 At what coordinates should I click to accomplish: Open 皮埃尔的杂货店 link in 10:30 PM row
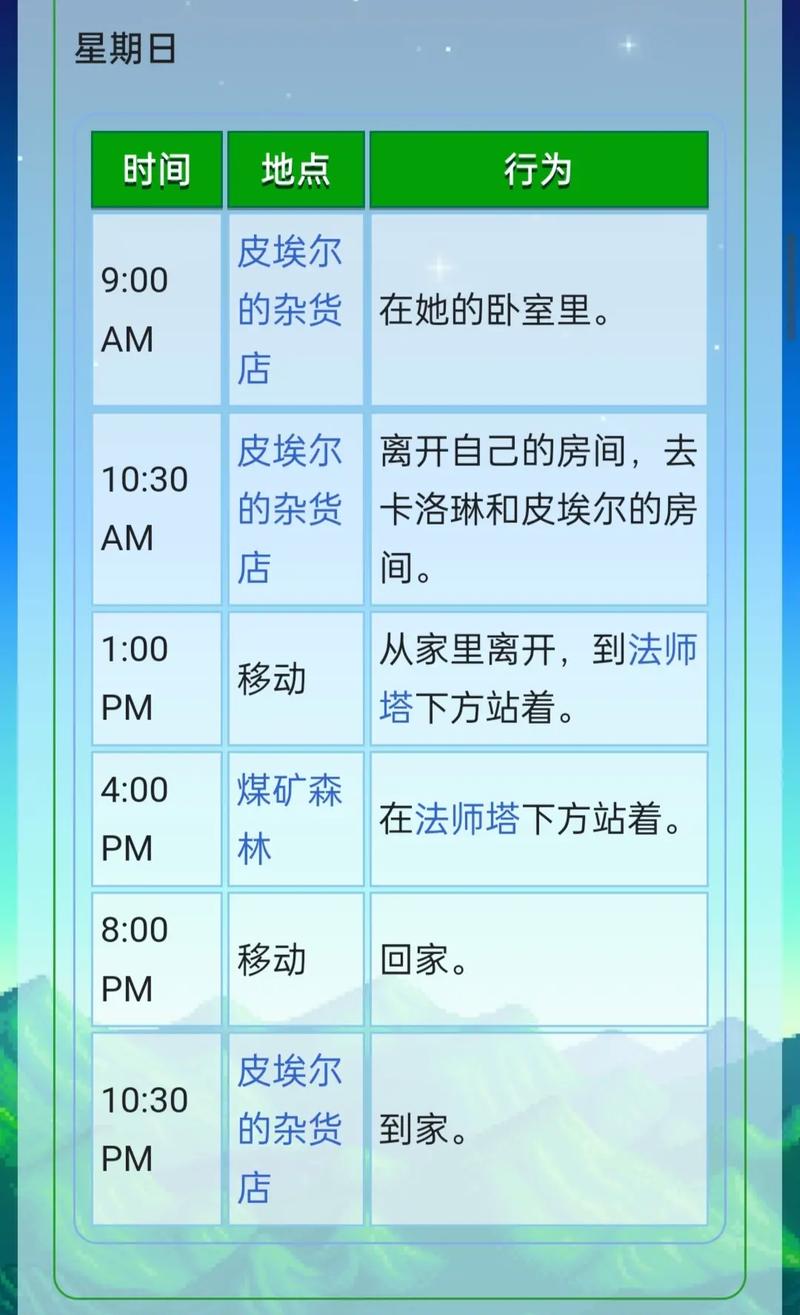pos(289,1129)
